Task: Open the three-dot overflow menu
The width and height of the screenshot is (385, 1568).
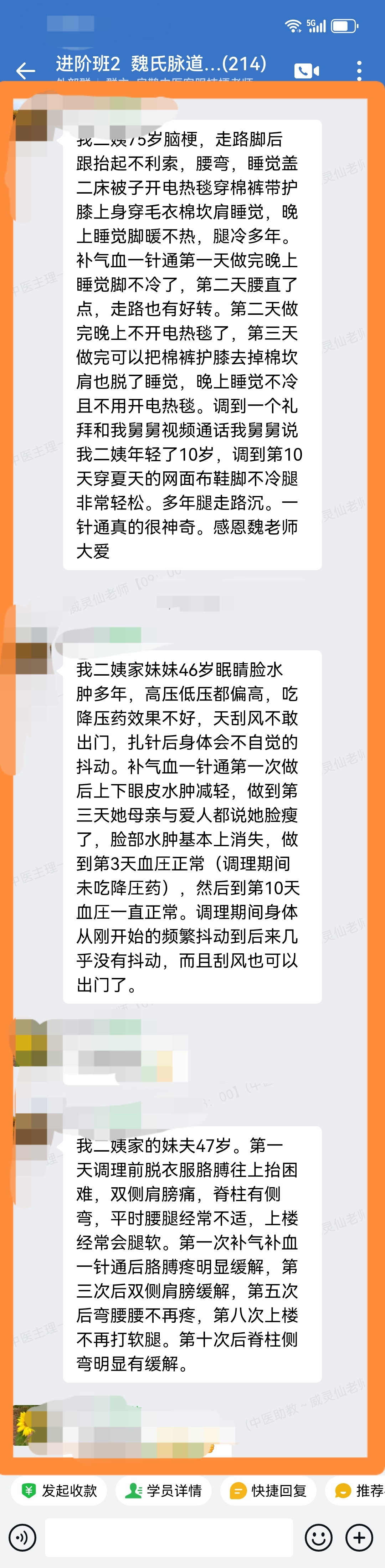Action: (x=359, y=71)
